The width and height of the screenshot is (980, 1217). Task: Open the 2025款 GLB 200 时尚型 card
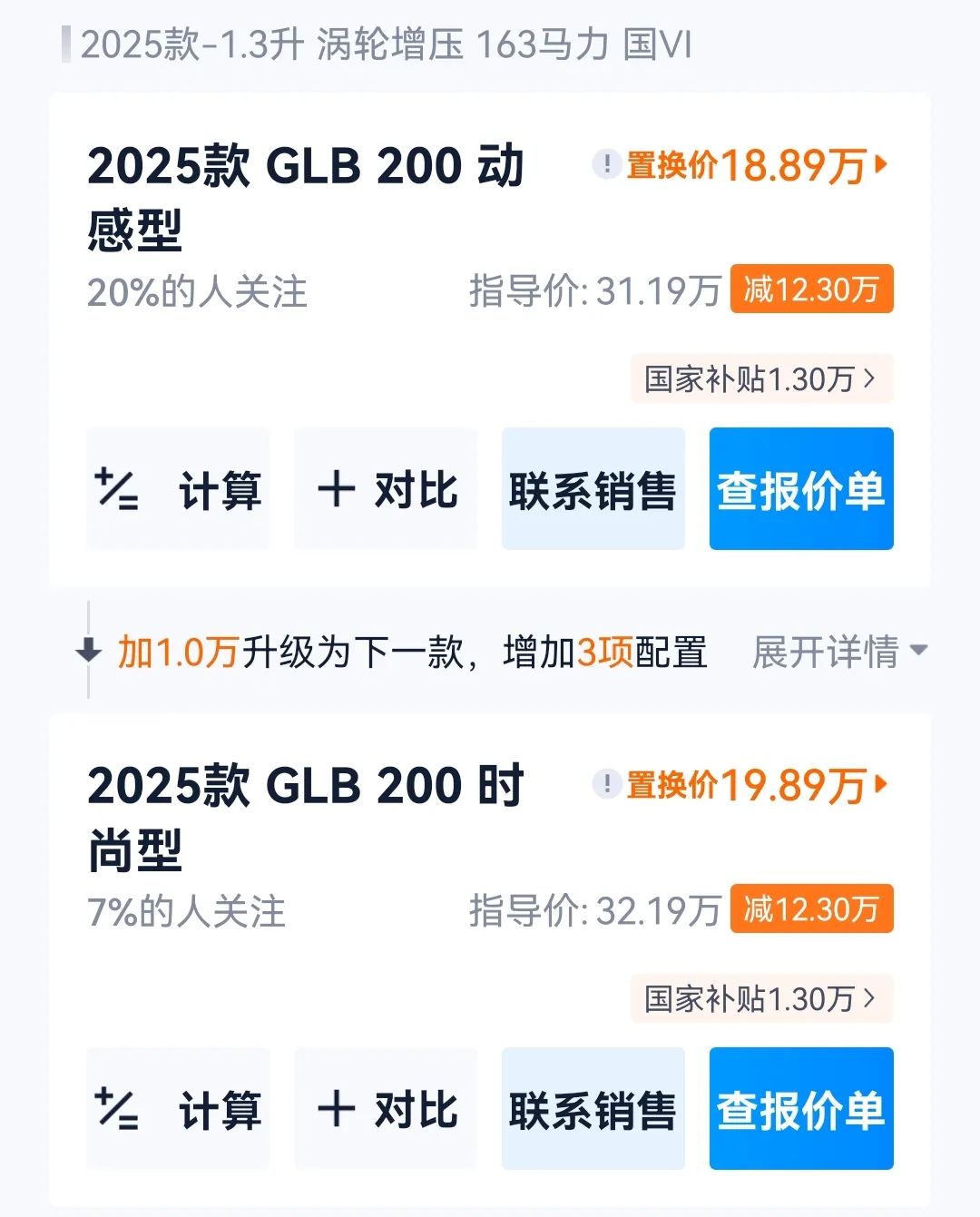tap(305, 817)
